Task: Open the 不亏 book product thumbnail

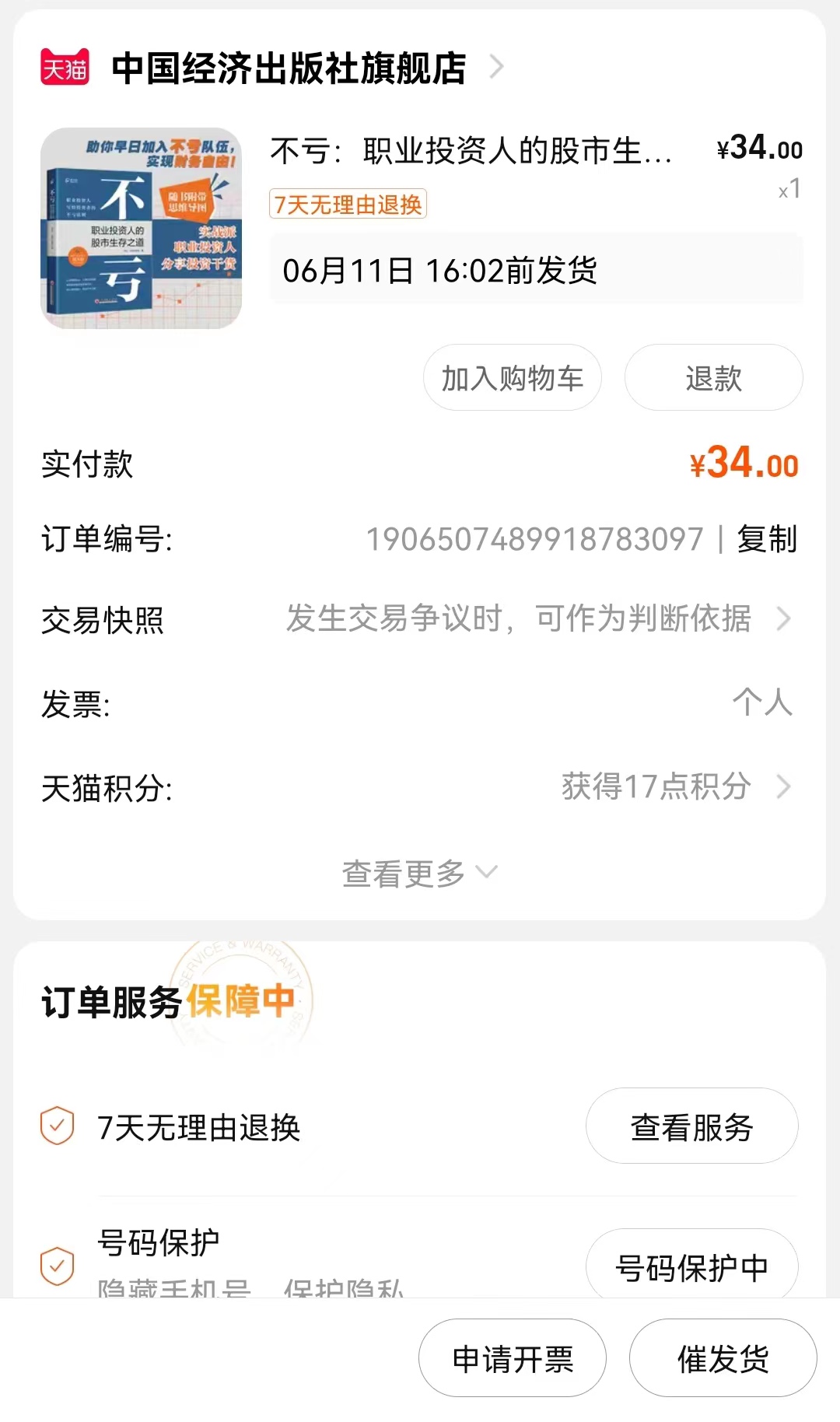Action: click(x=141, y=228)
